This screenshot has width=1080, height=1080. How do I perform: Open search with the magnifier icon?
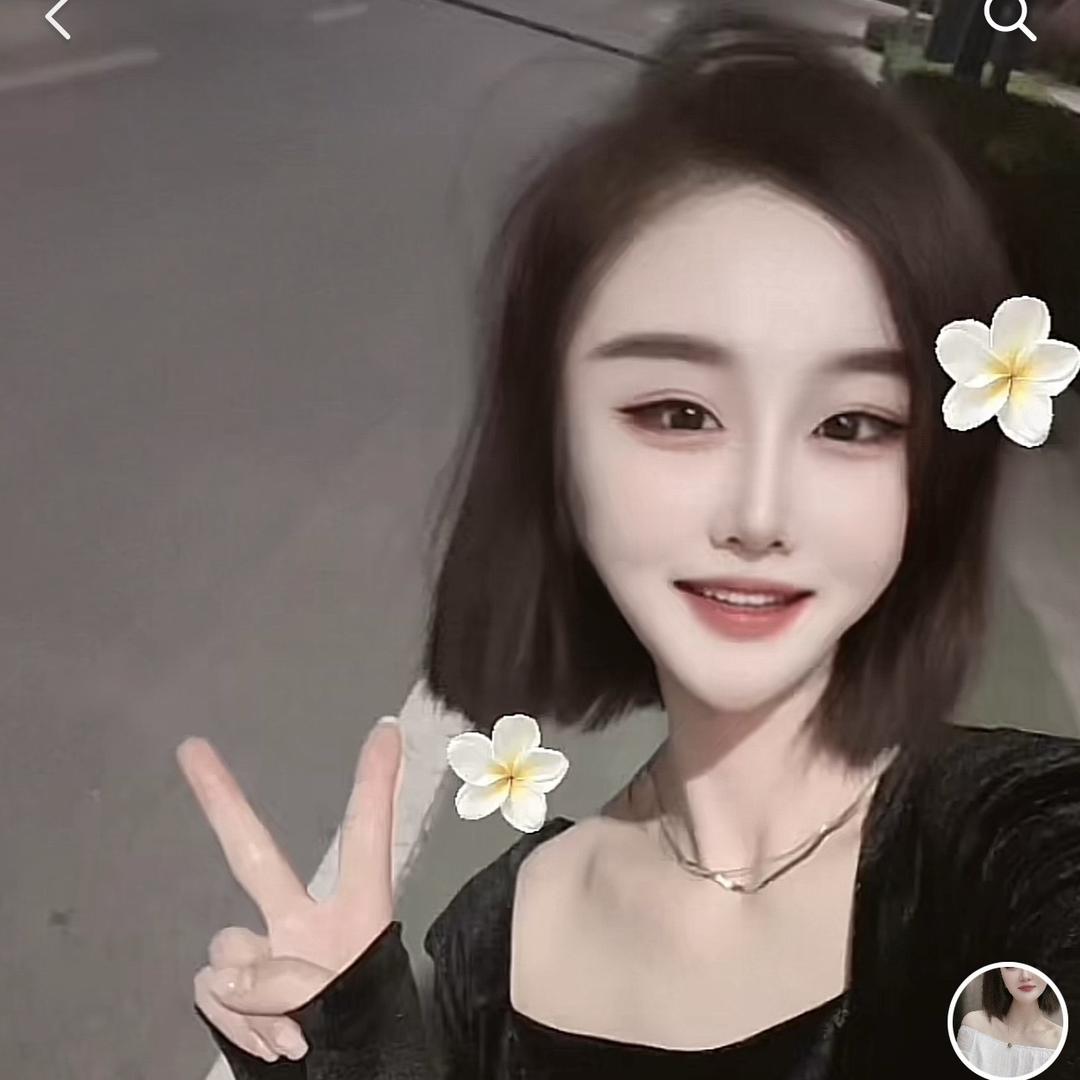click(x=1008, y=19)
